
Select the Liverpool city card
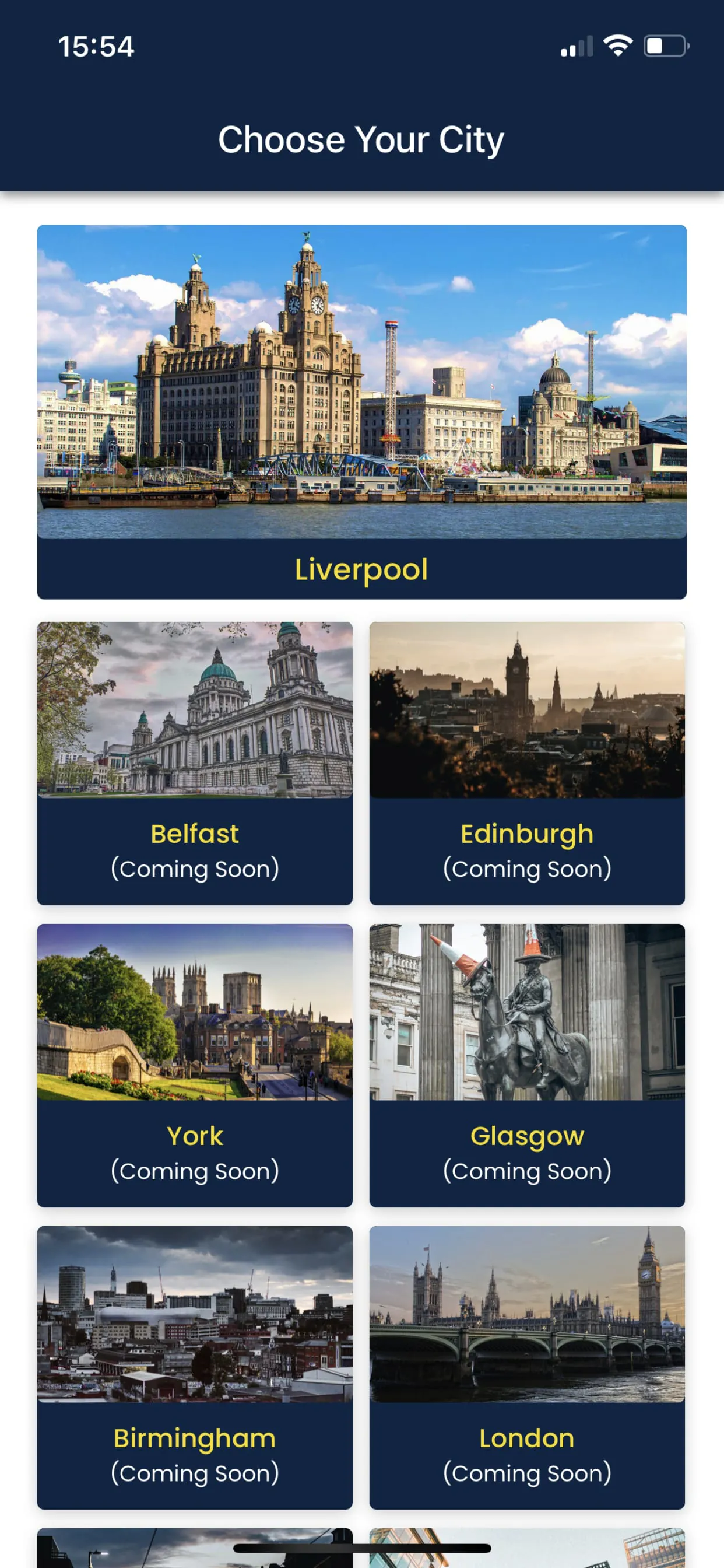pyautogui.click(x=361, y=411)
